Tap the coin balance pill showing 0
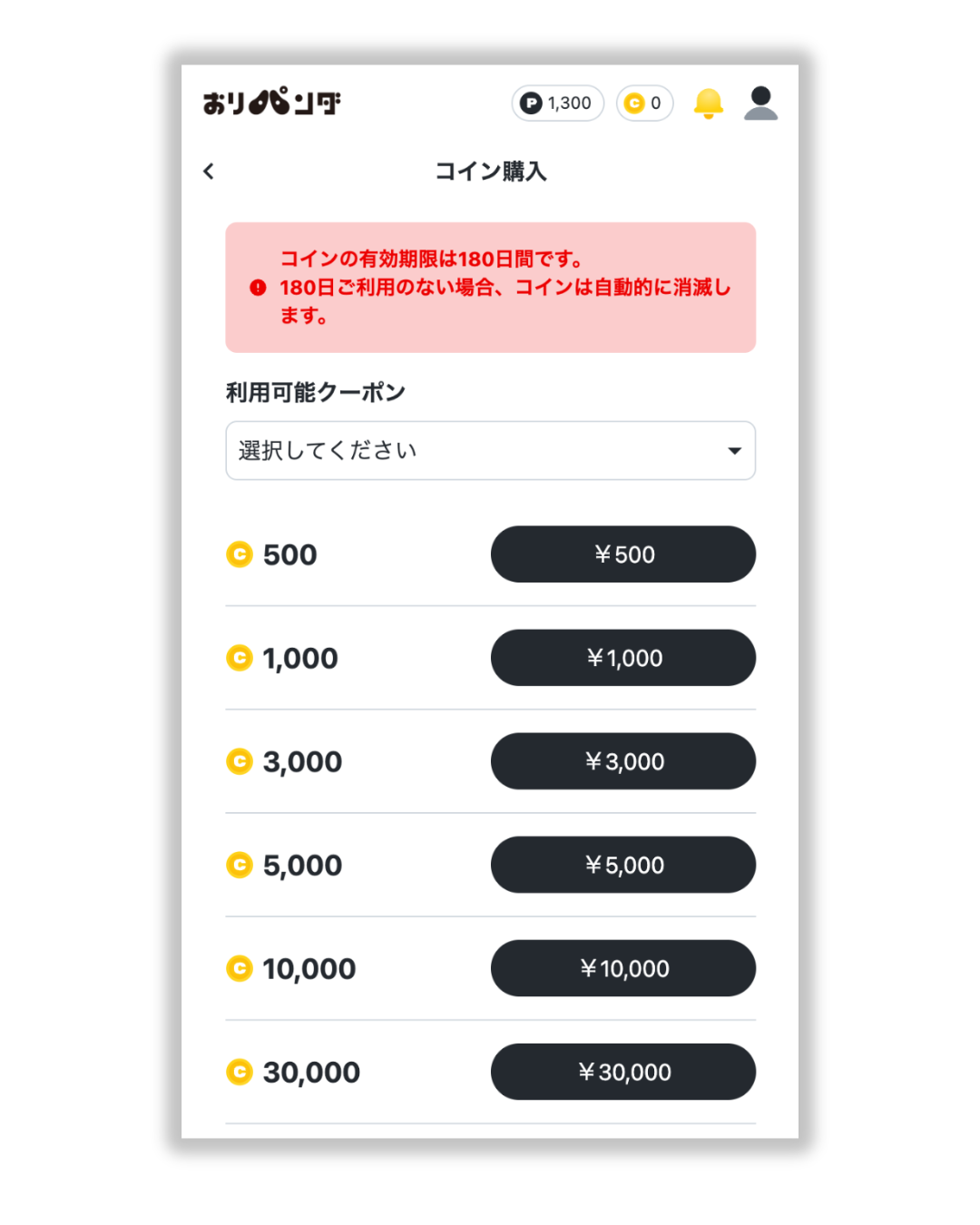 644,103
